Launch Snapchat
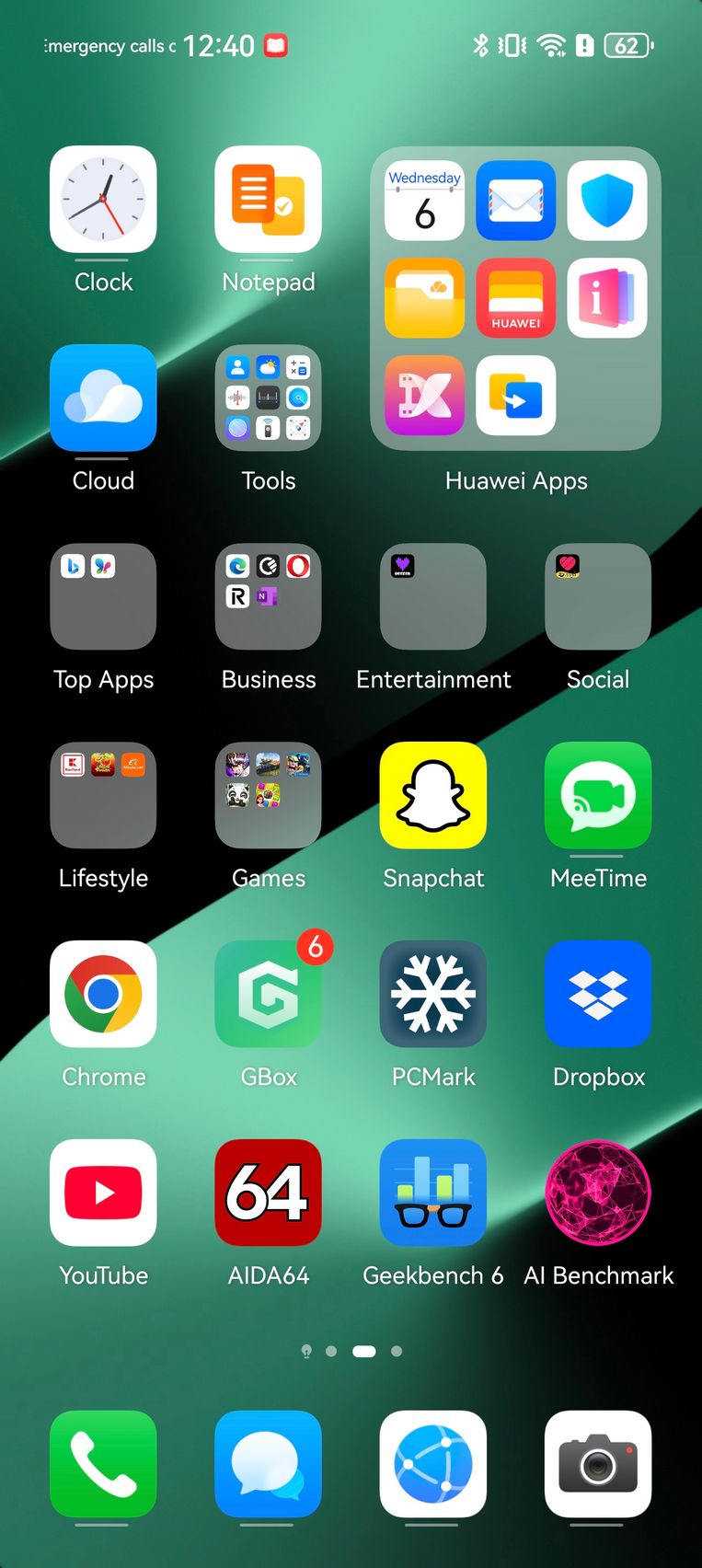The width and height of the screenshot is (702, 1568). [x=433, y=795]
